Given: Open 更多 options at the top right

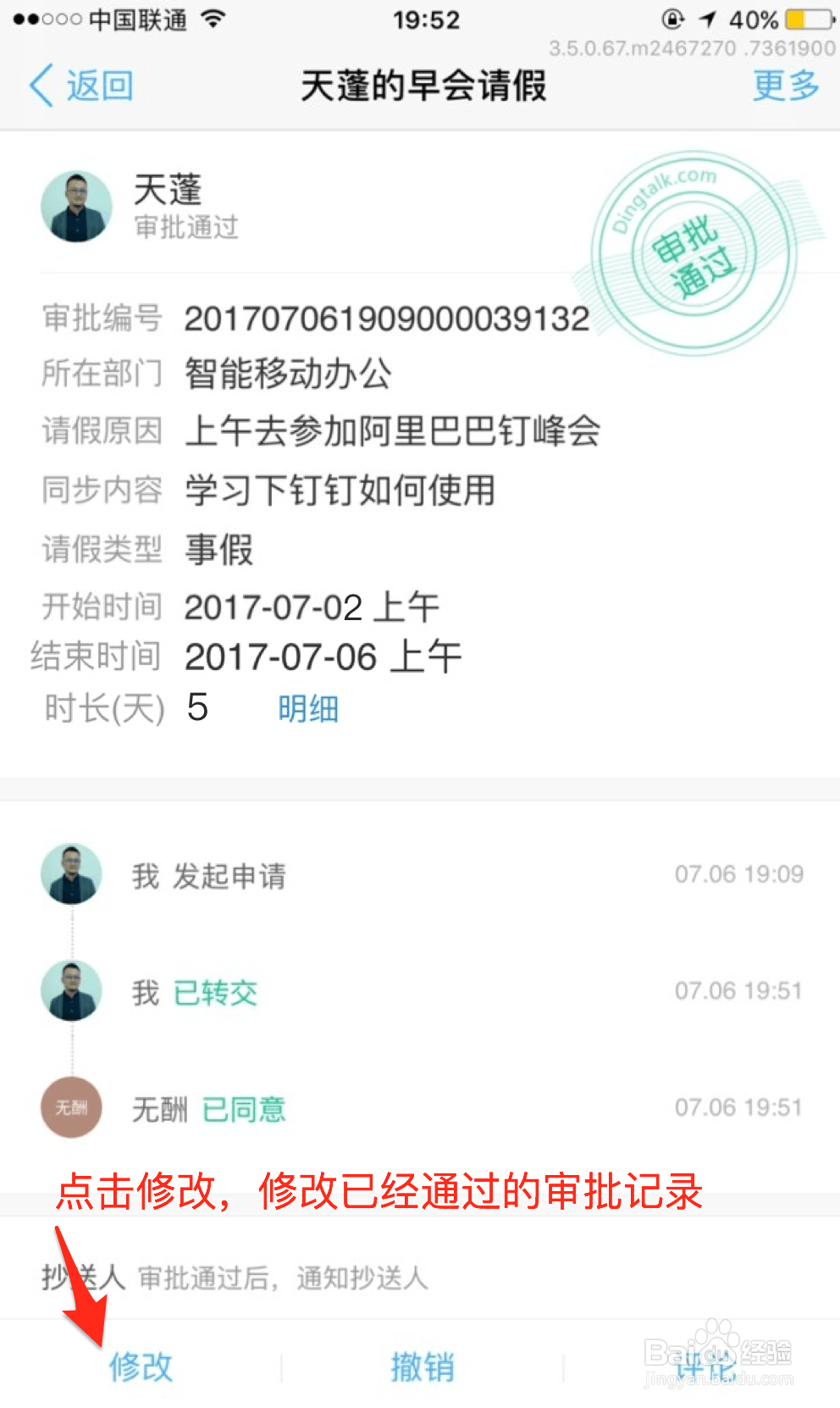Looking at the screenshot, I should click(x=785, y=86).
